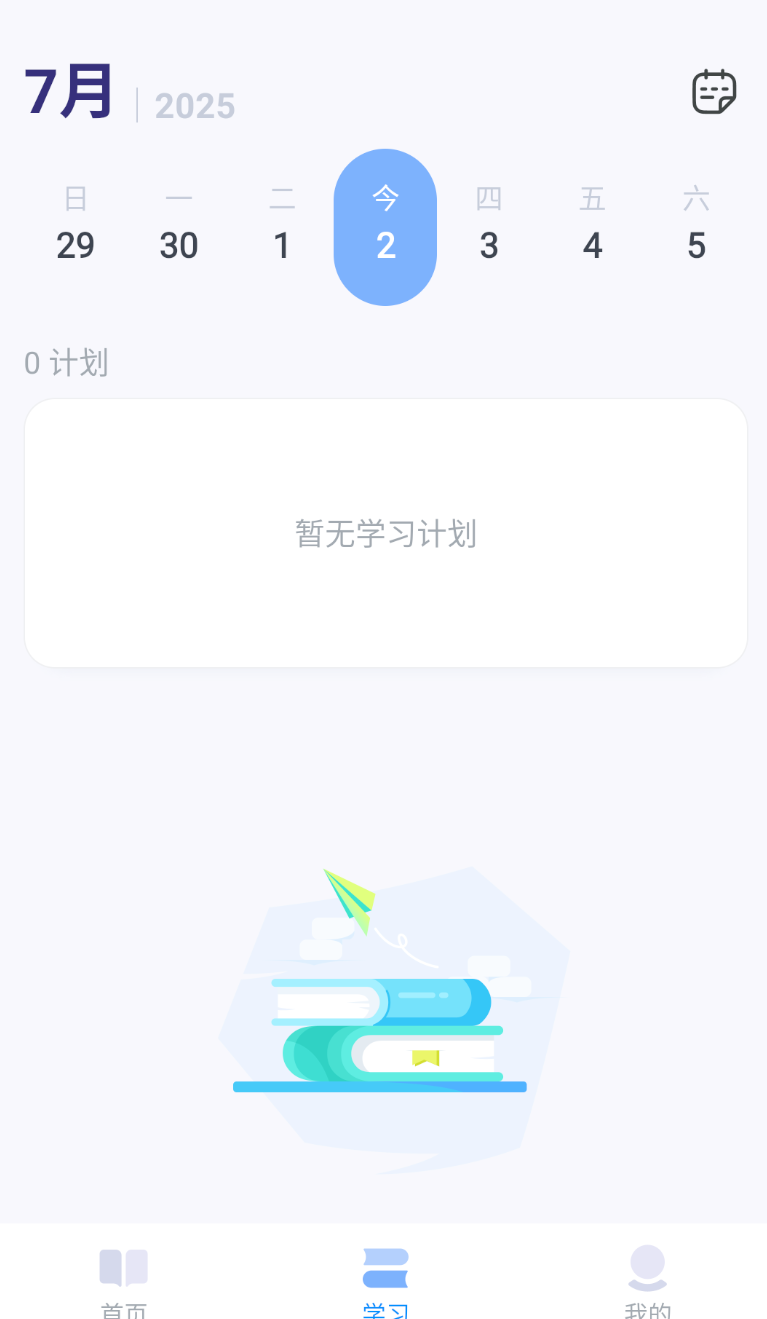Viewport: 767px width, 1319px height.
Task: Open 我的 profile icon in bottom navigation
Action: point(647,1267)
